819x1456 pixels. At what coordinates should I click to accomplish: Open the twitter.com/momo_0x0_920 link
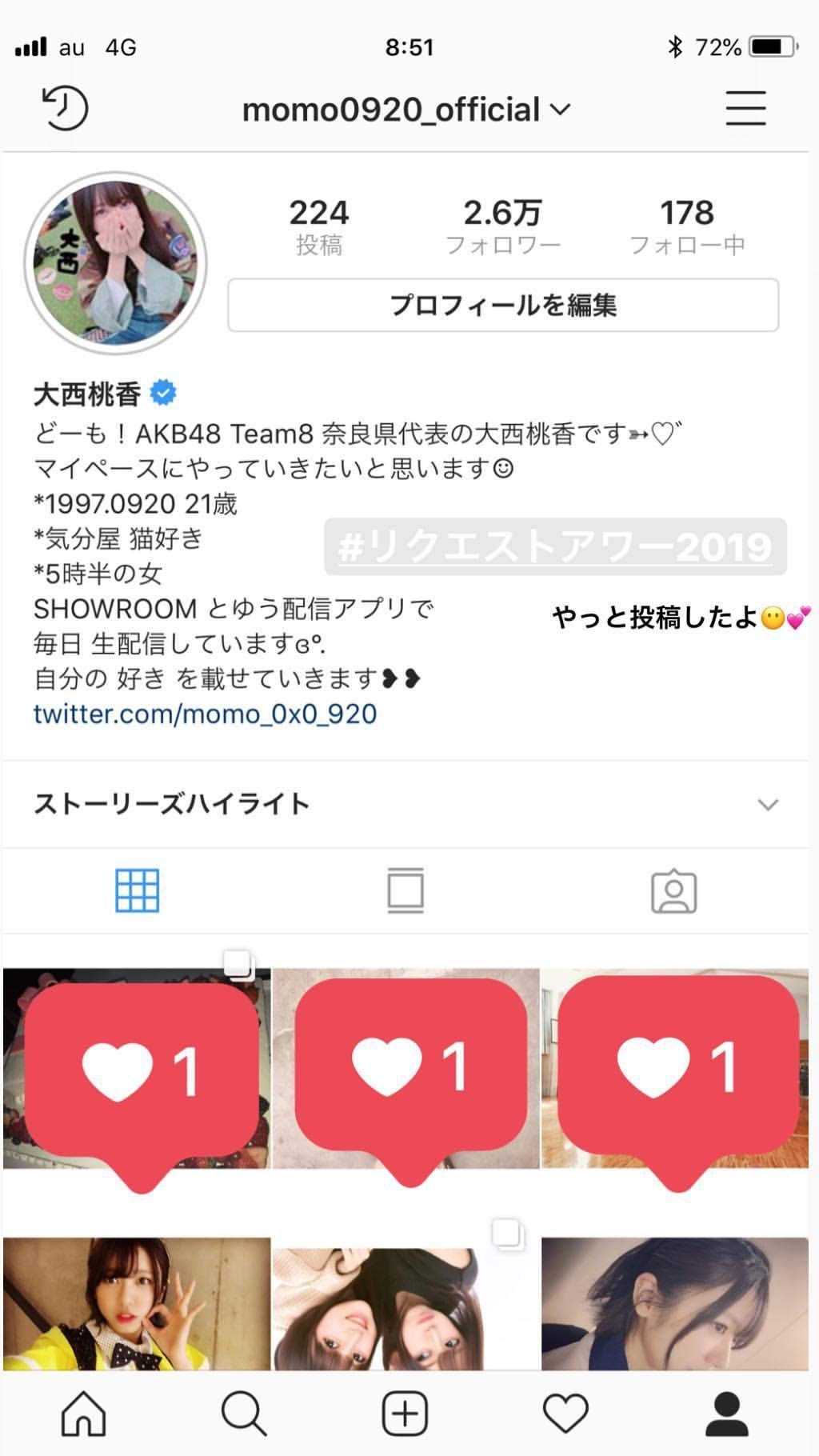[x=205, y=713]
